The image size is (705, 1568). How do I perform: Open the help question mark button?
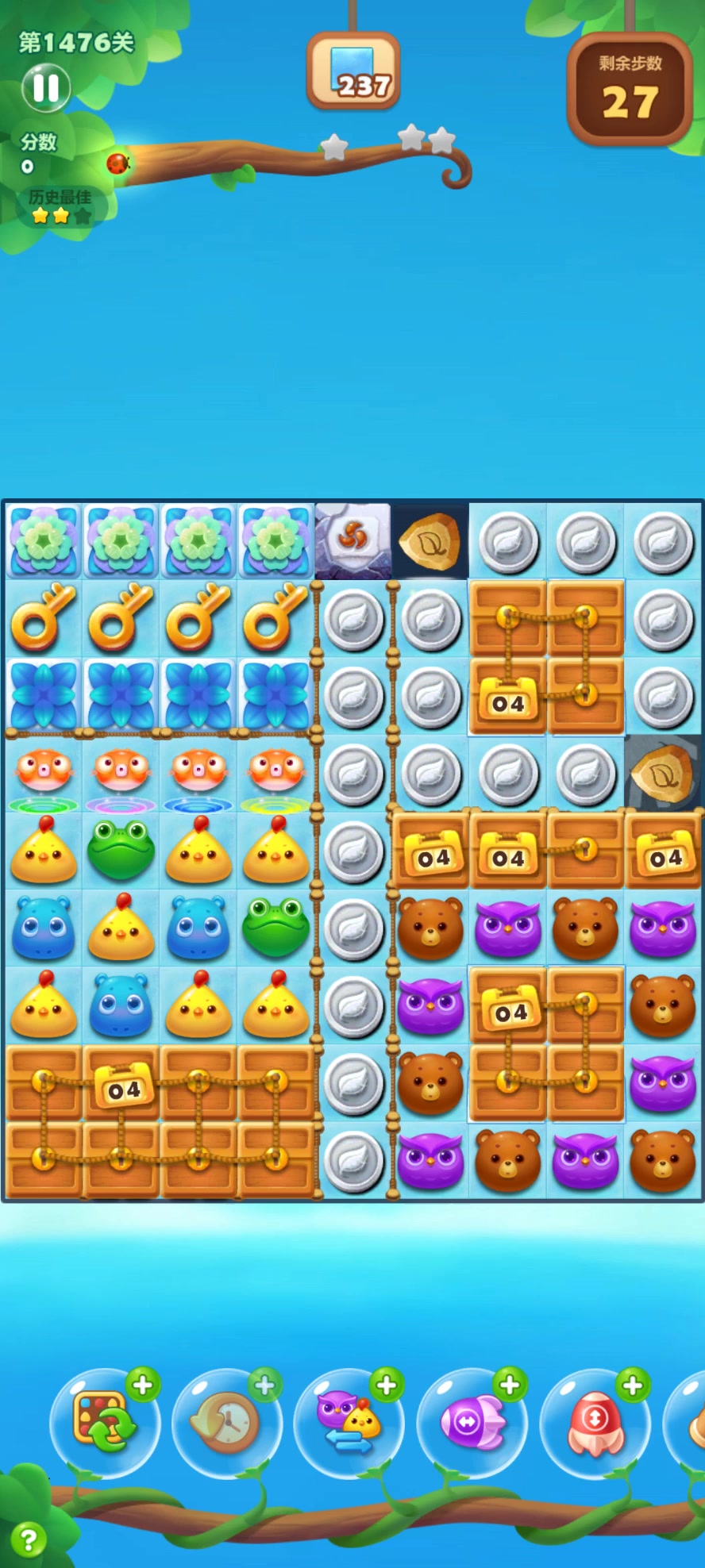tap(29, 1541)
